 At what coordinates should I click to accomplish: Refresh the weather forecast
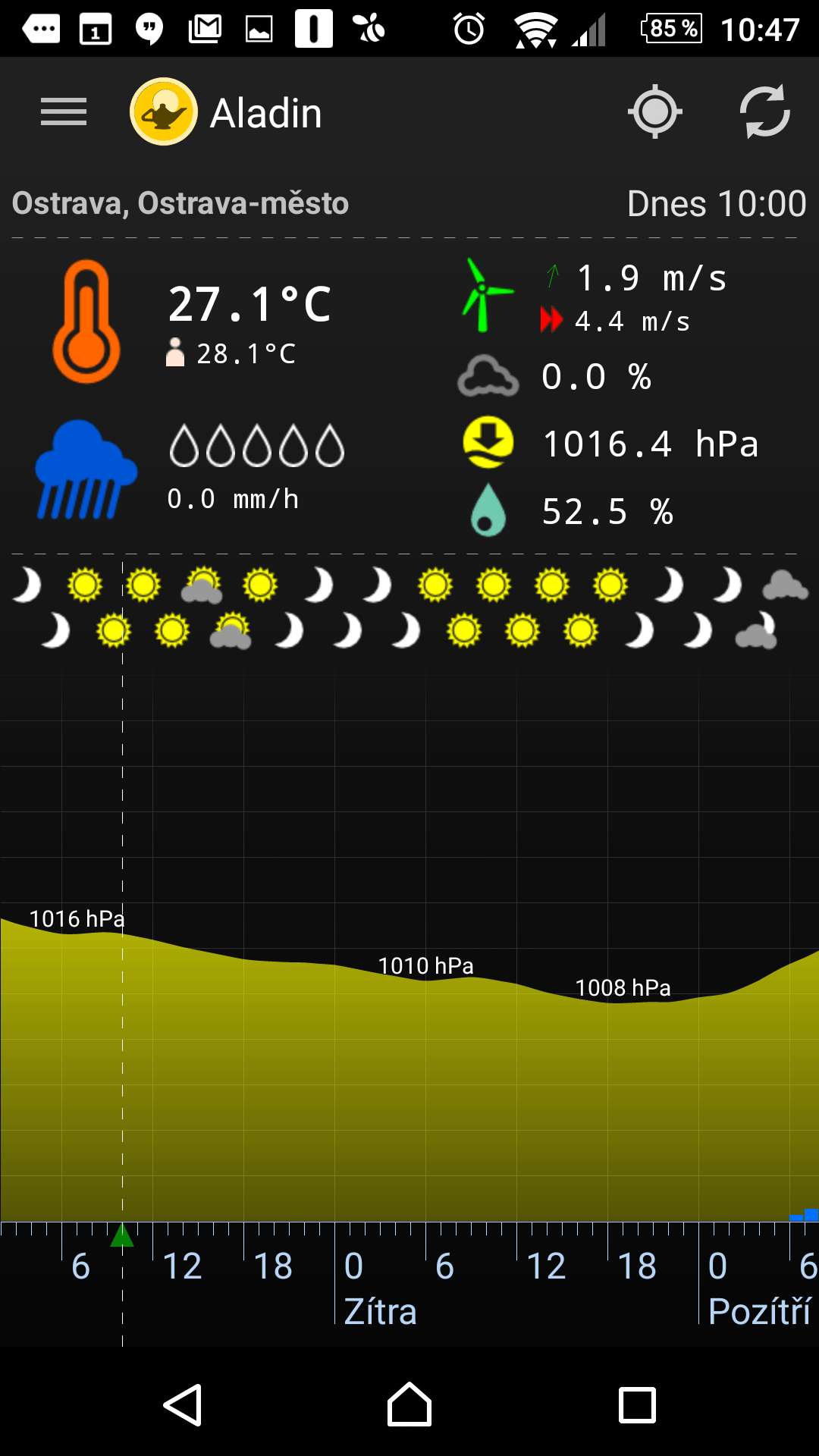point(764,112)
